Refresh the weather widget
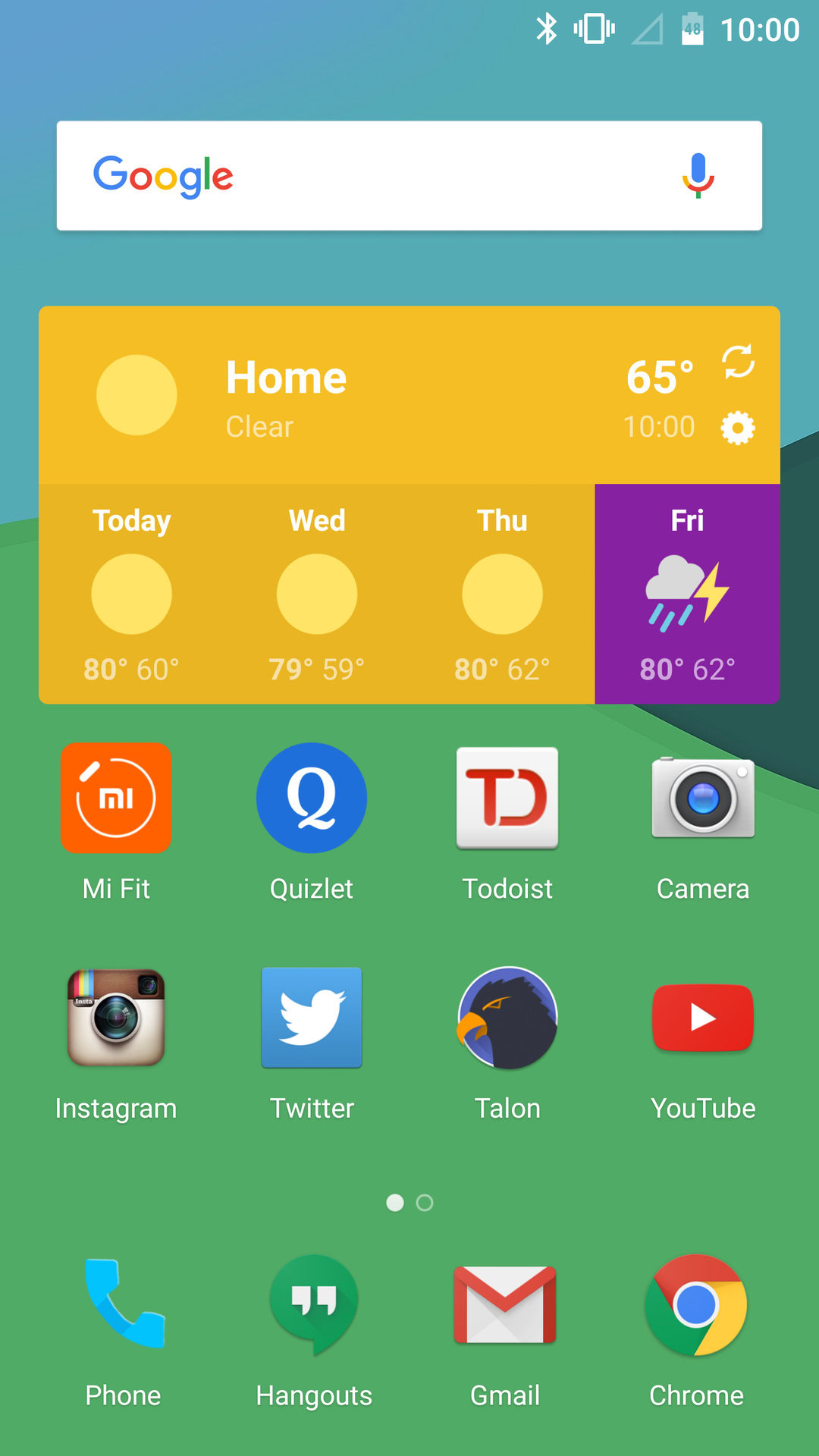This screenshot has width=819, height=1456. click(738, 362)
